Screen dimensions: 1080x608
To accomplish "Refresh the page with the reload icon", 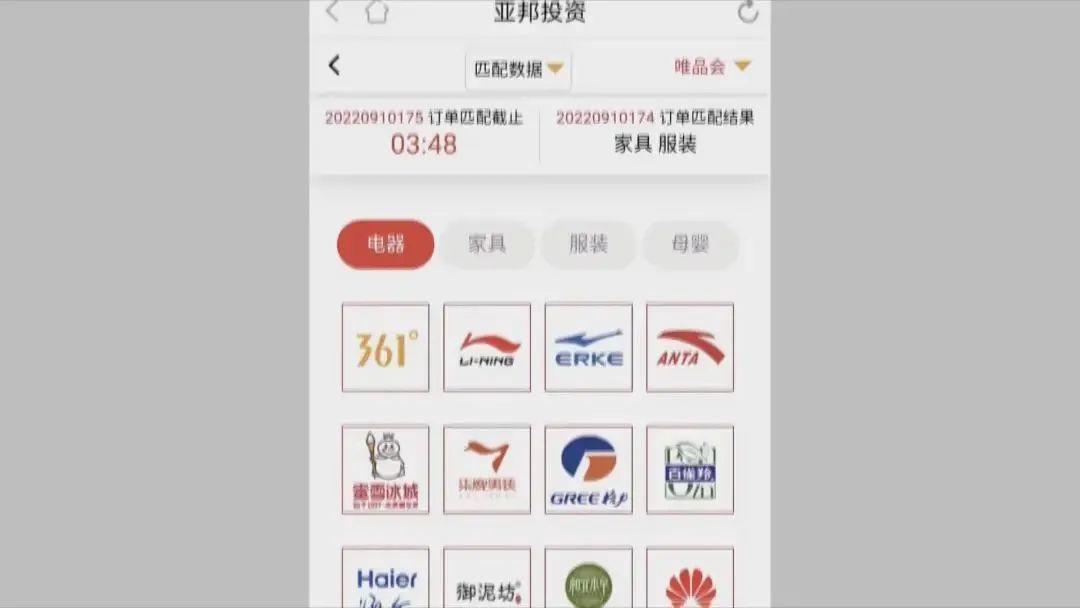I will [747, 12].
